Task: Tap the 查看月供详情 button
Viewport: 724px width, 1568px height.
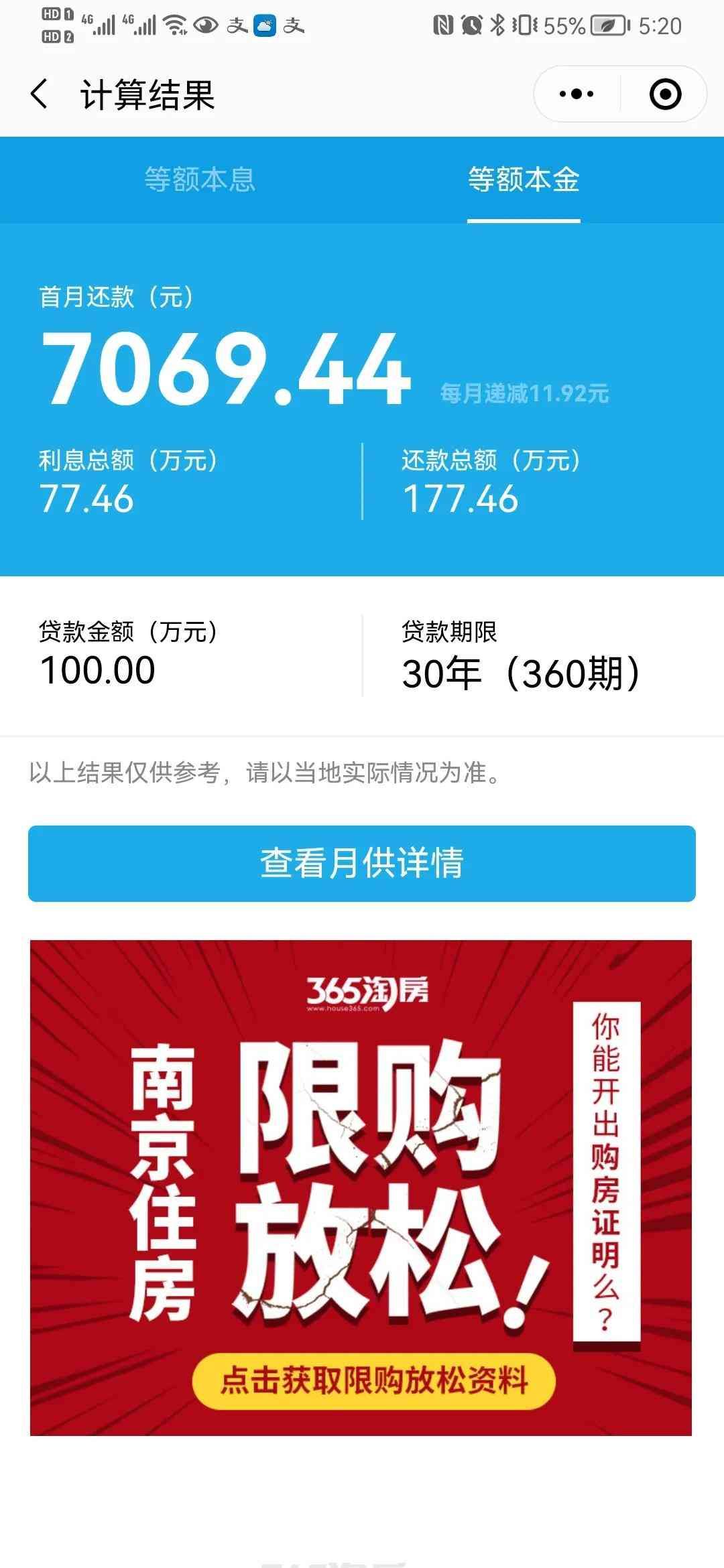Action: pyautogui.click(x=362, y=863)
